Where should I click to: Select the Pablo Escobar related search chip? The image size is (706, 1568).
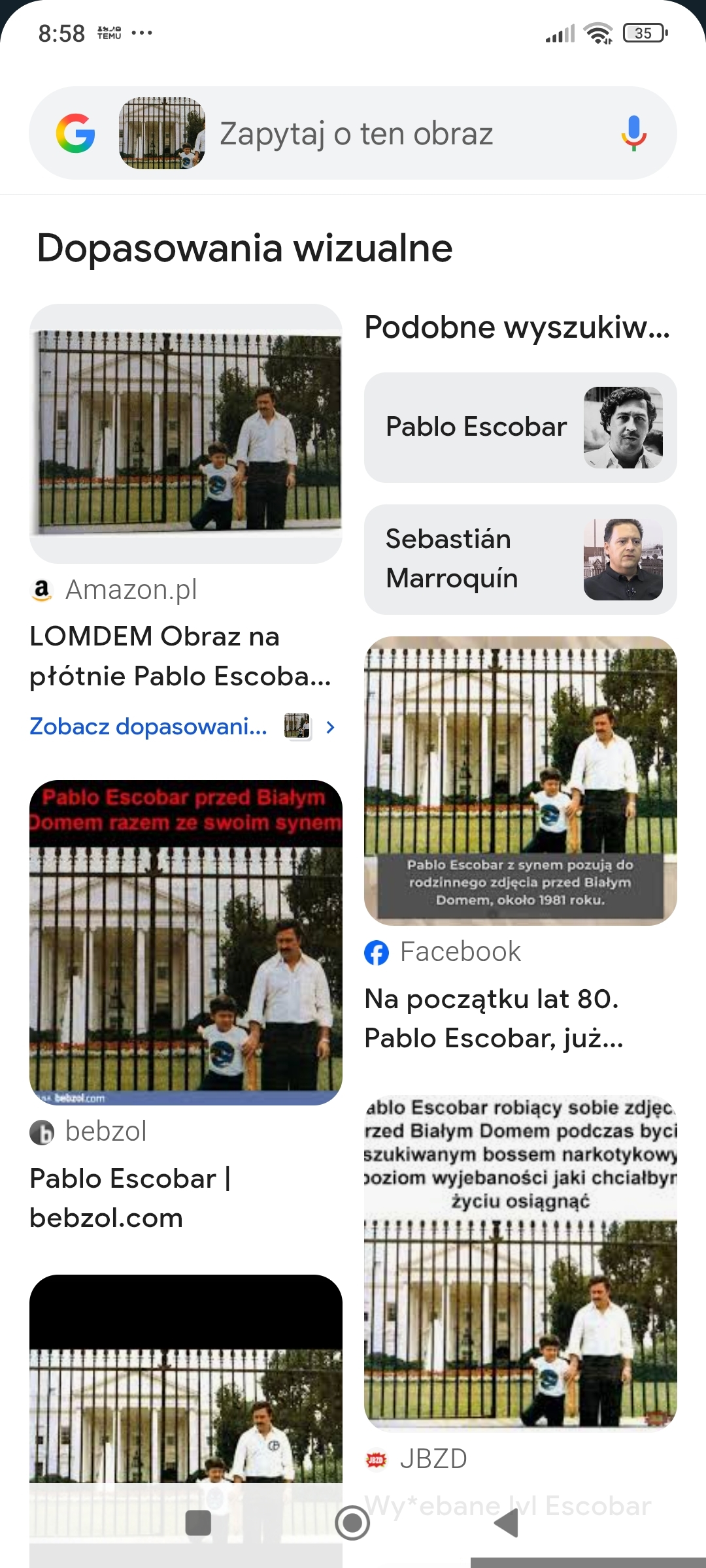[x=520, y=427]
